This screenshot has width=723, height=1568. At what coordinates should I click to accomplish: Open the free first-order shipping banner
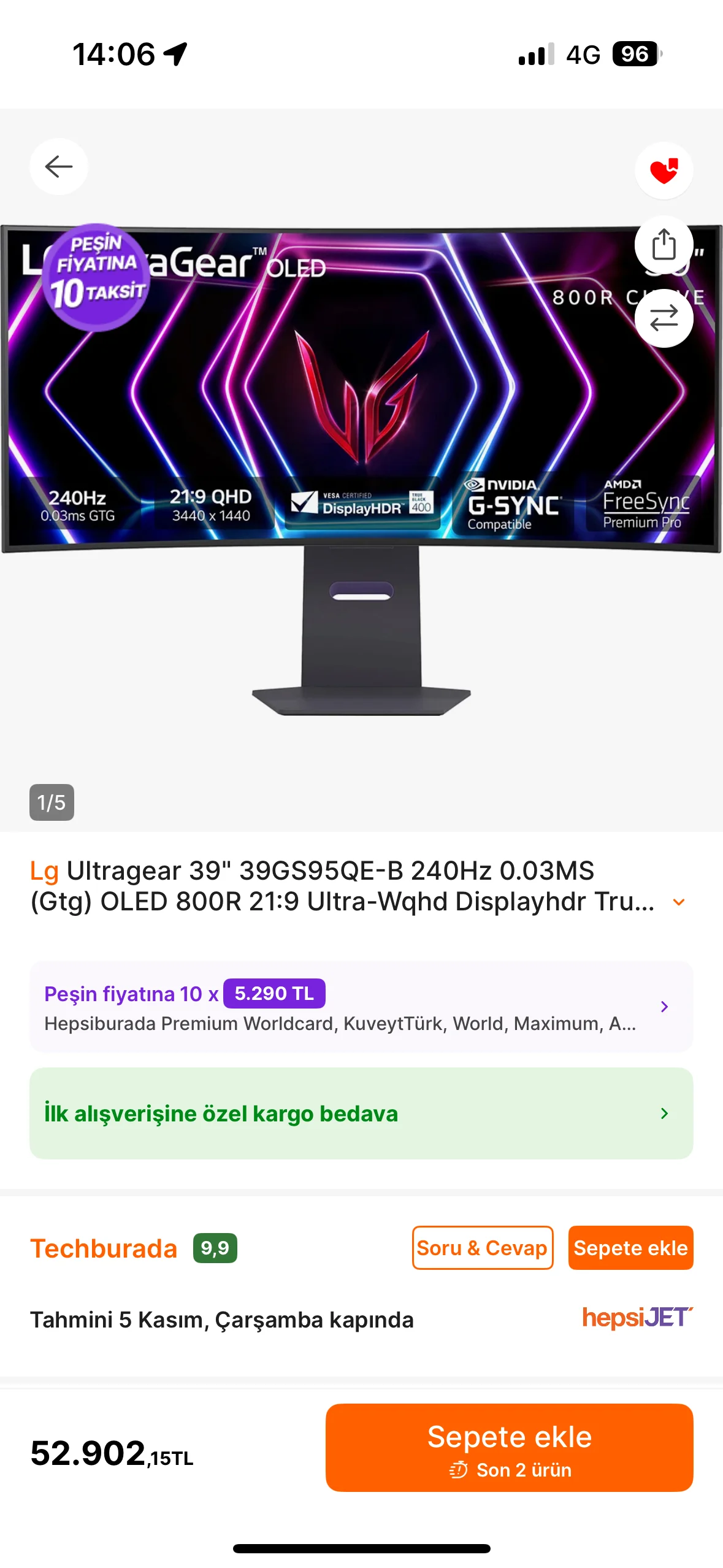tap(361, 1113)
